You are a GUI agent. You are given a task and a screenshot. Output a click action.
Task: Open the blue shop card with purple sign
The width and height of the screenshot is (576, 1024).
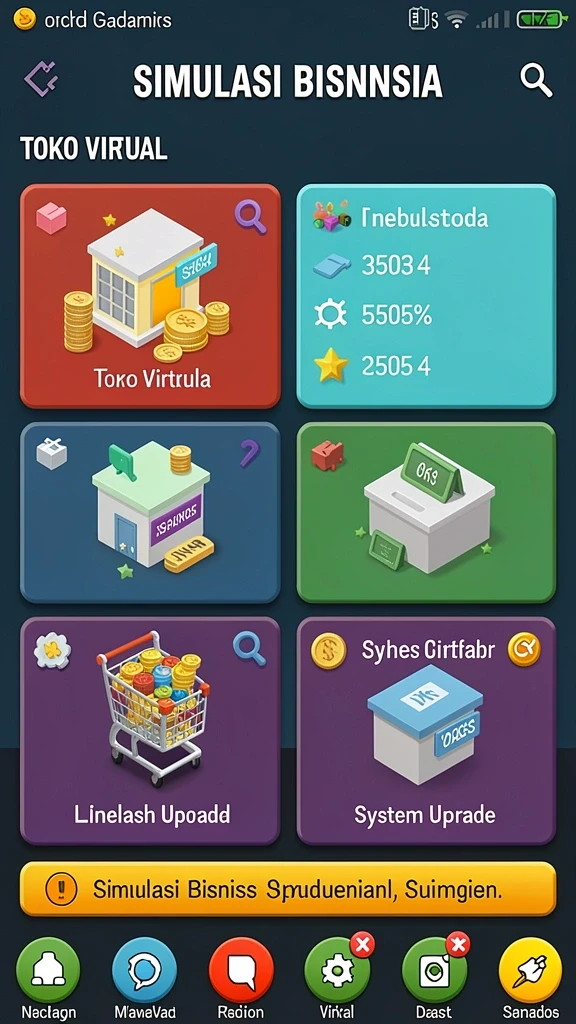point(151,513)
